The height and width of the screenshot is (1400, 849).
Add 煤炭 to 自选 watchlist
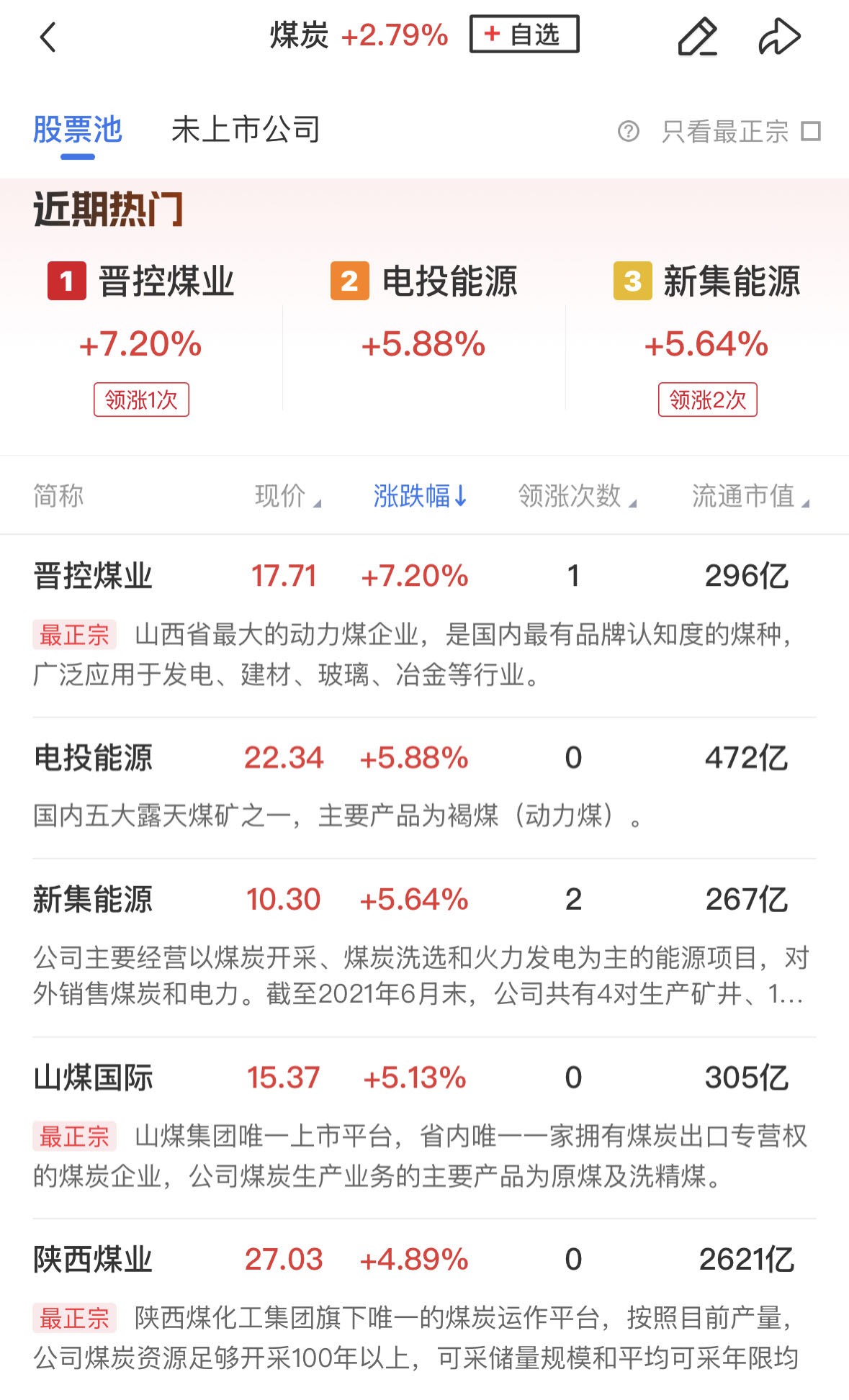524,35
